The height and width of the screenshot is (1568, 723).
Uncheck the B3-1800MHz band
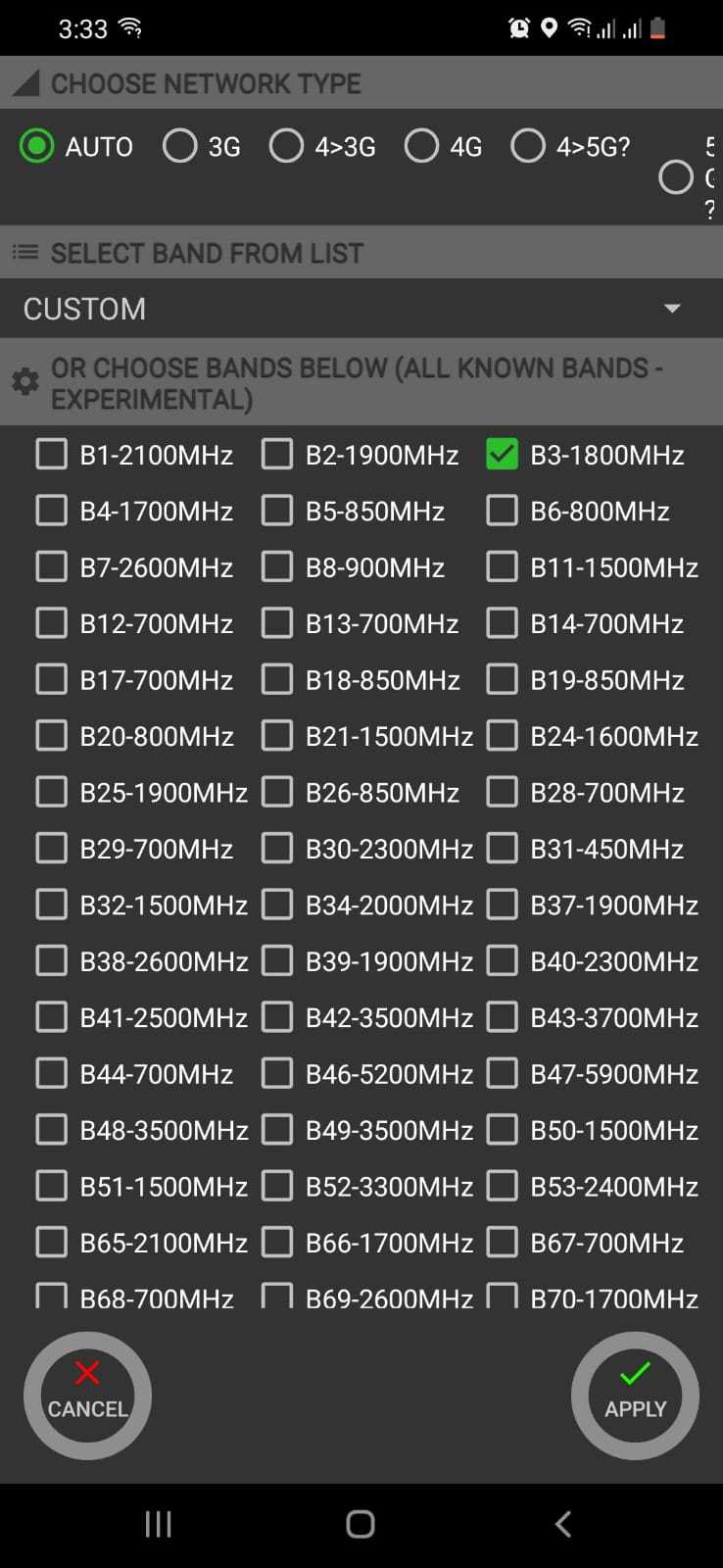[x=502, y=455]
